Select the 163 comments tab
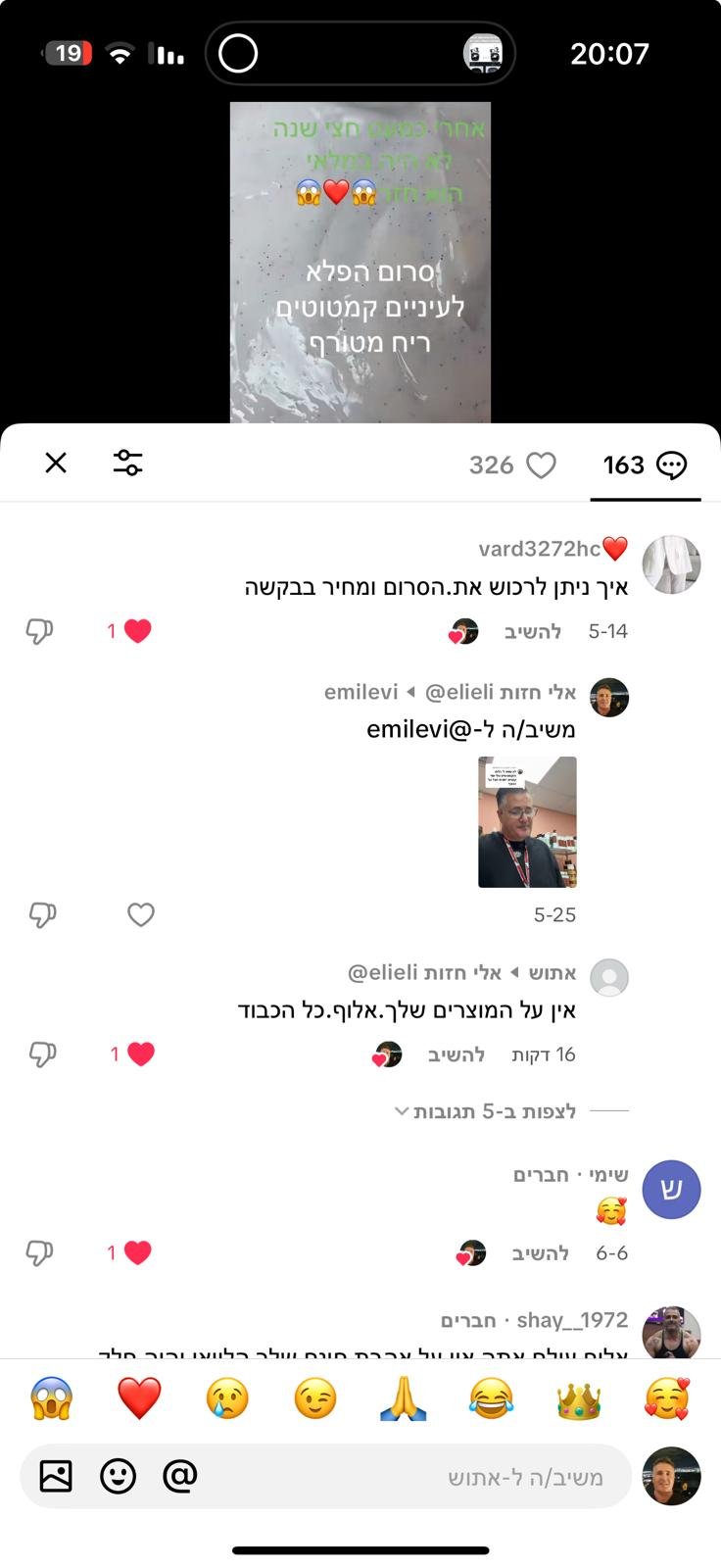The height and width of the screenshot is (1568, 721). [x=645, y=465]
